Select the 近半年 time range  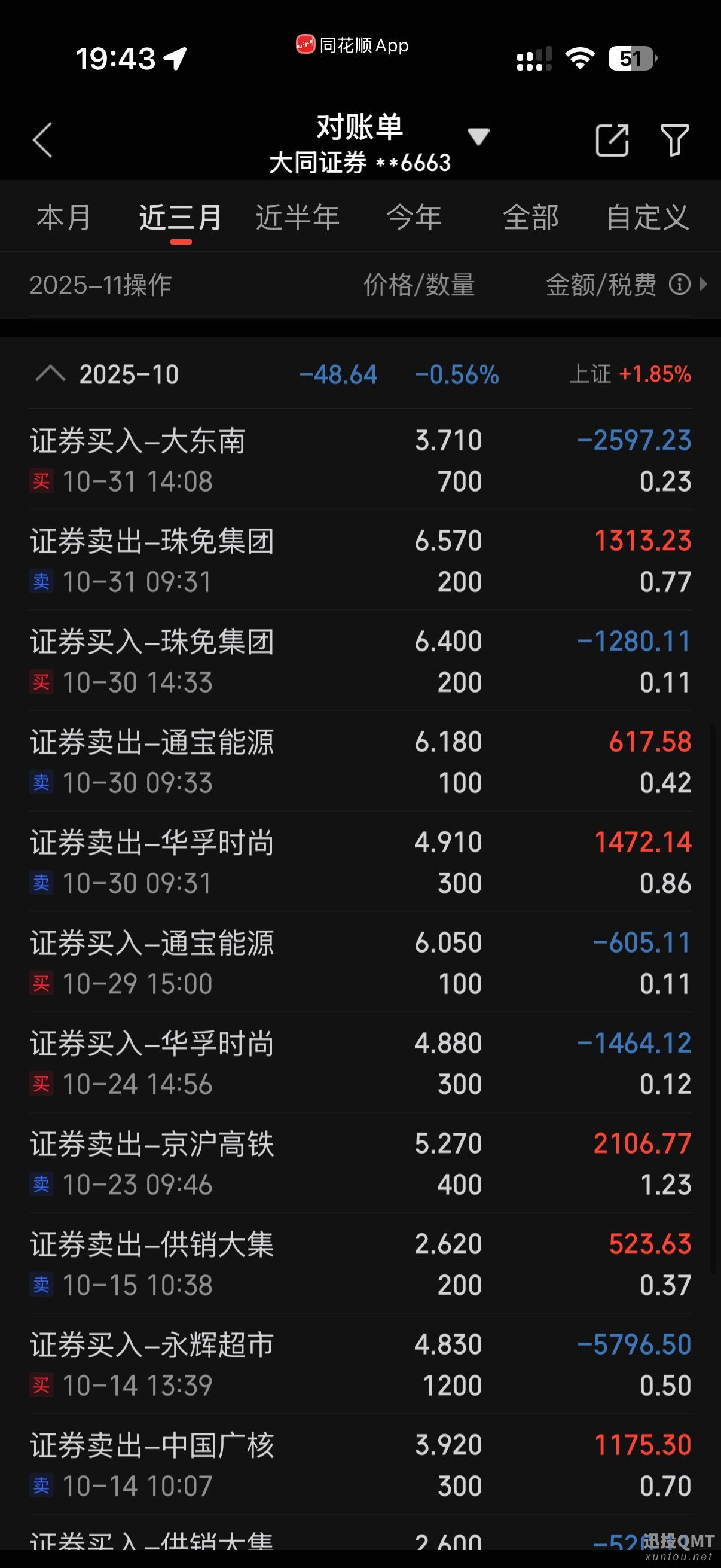pyautogui.click(x=298, y=216)
